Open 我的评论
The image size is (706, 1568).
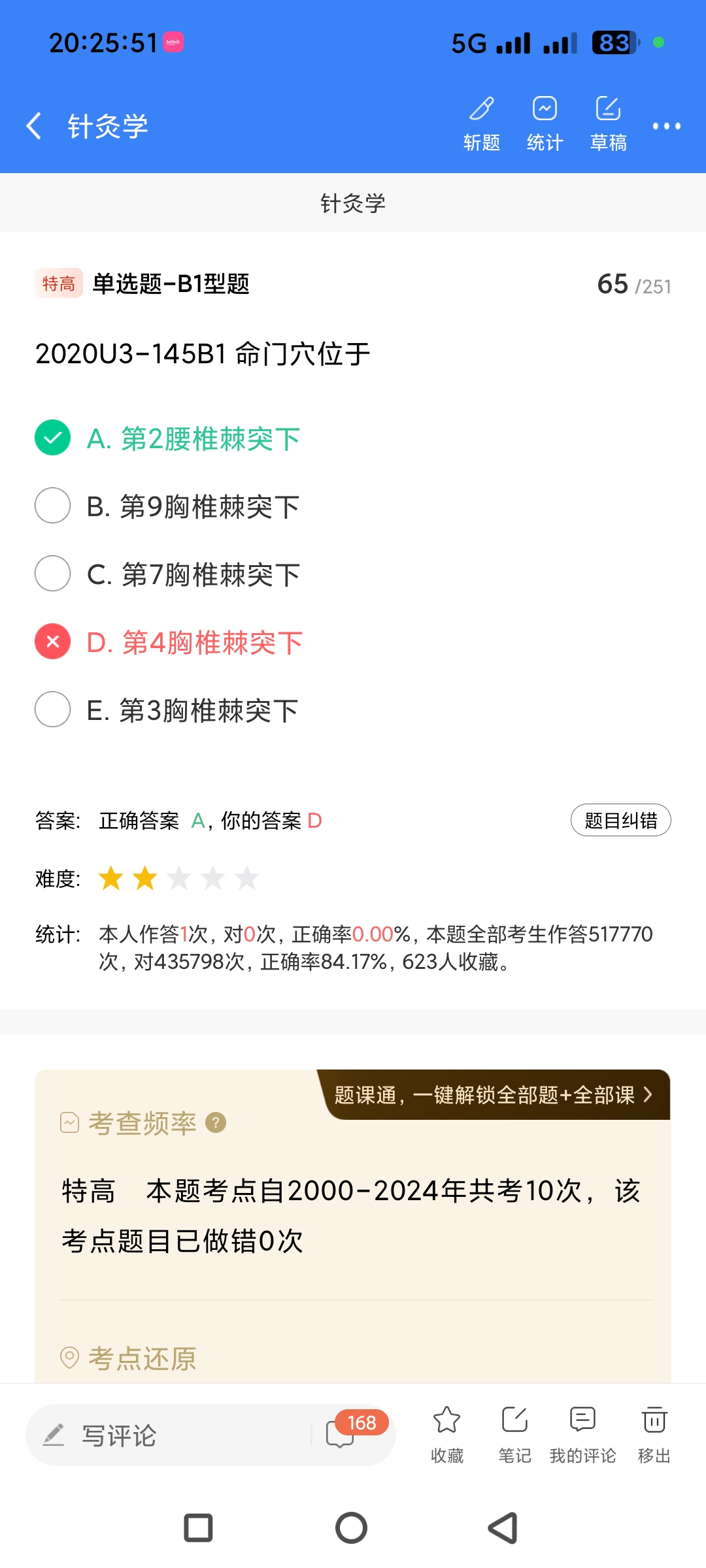coord(582,1433)
